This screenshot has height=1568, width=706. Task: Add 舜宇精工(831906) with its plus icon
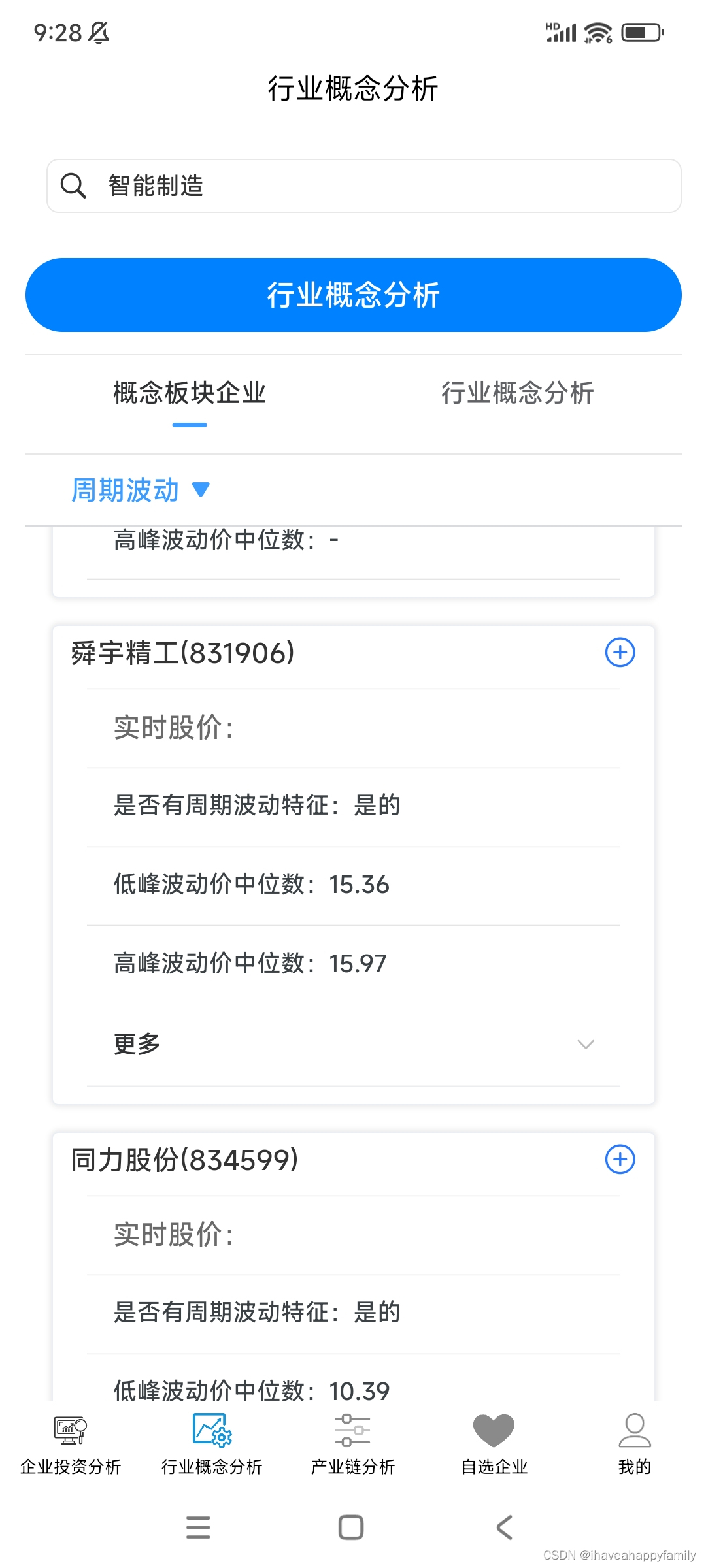point(620,653)
